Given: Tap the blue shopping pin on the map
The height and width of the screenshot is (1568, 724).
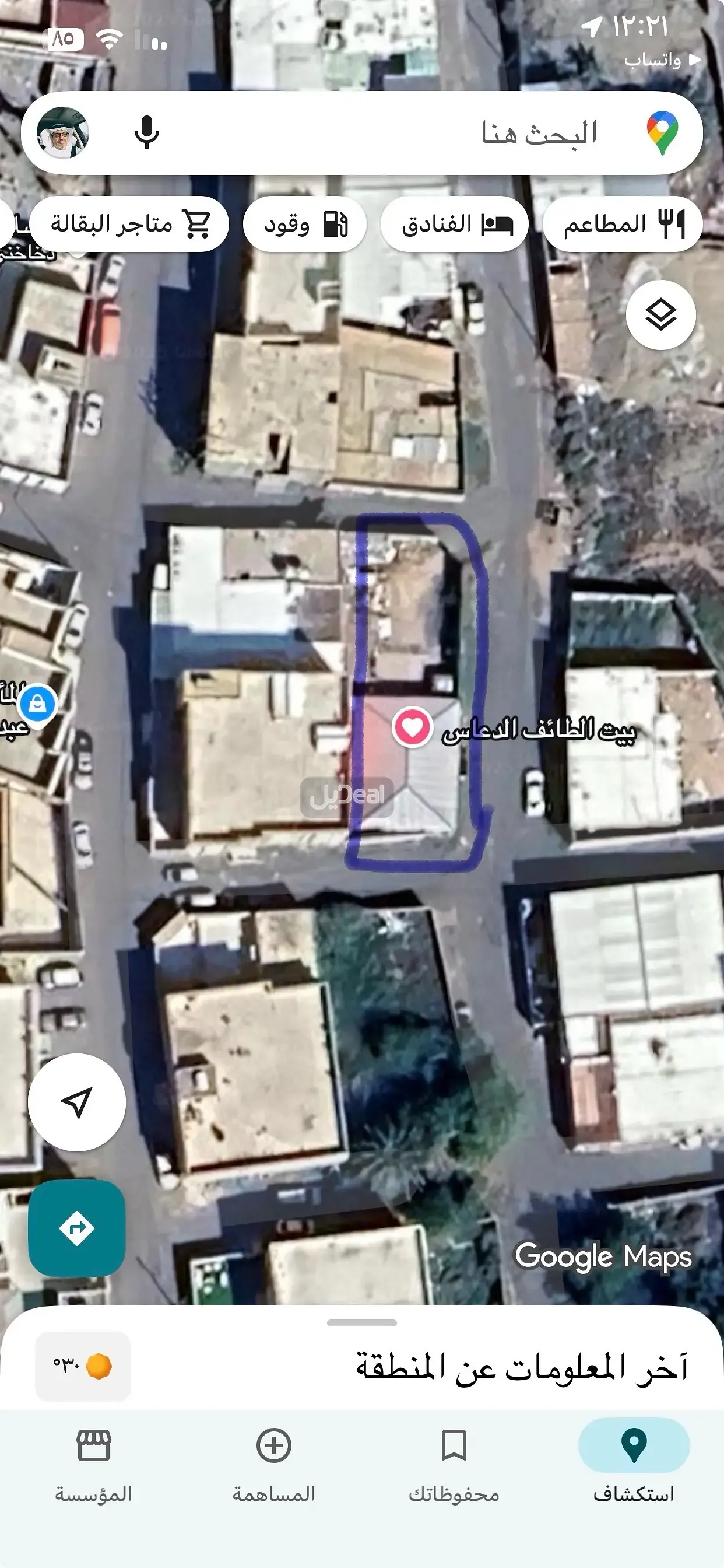Looking at the screenshot, I should coord(38,703).
